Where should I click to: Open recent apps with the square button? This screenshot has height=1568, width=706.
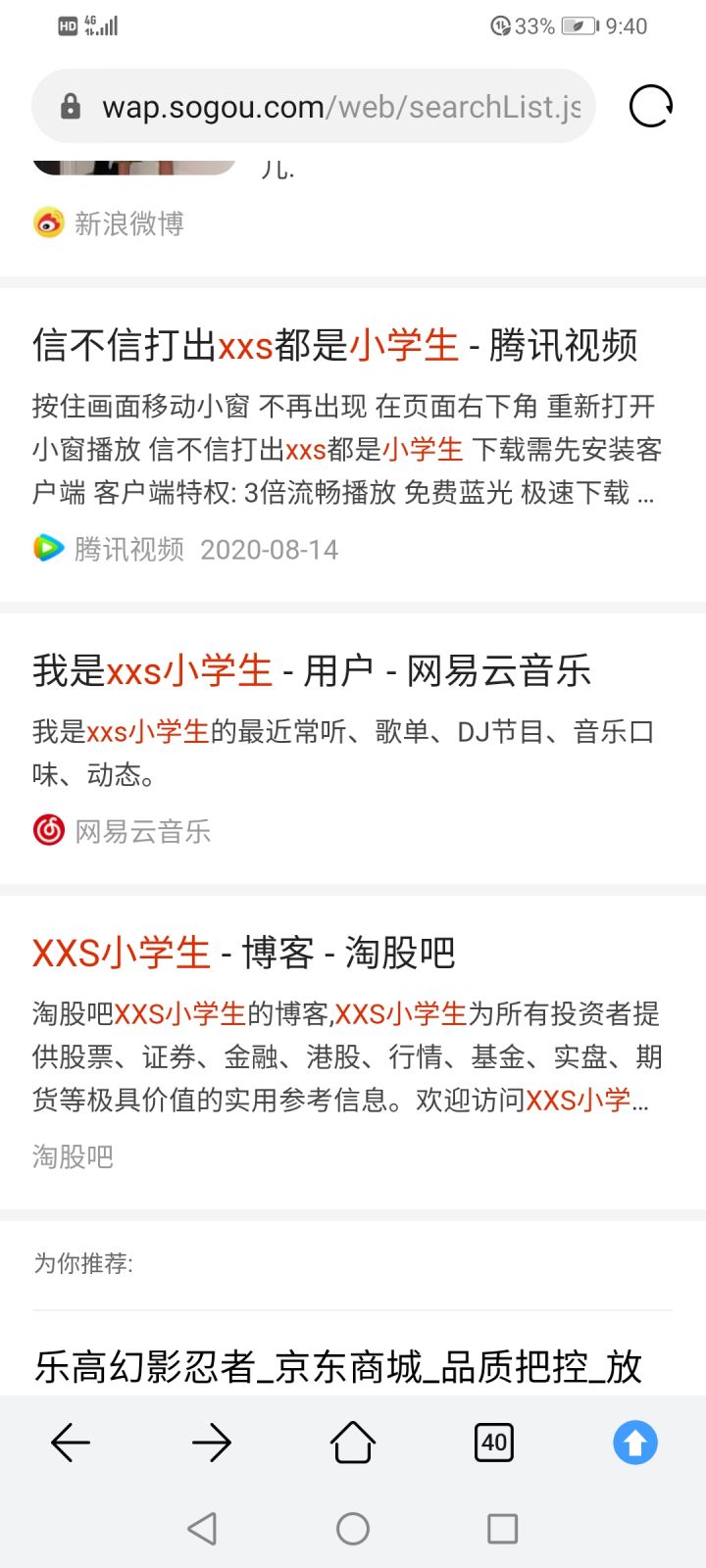tap(502, 1529)
